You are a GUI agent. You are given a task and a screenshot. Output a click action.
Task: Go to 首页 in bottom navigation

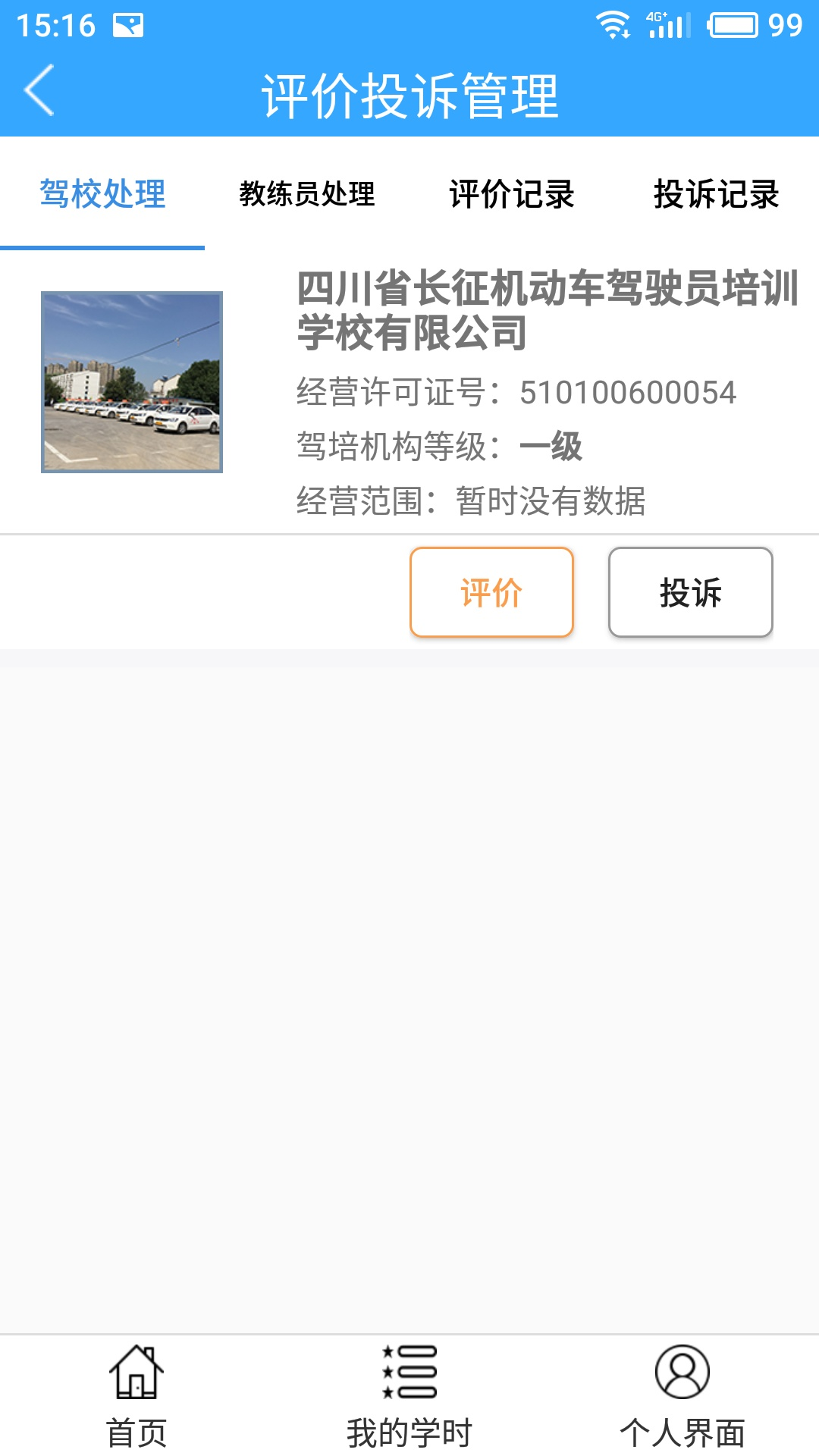pyautogui.click(x=136, y=1395)
